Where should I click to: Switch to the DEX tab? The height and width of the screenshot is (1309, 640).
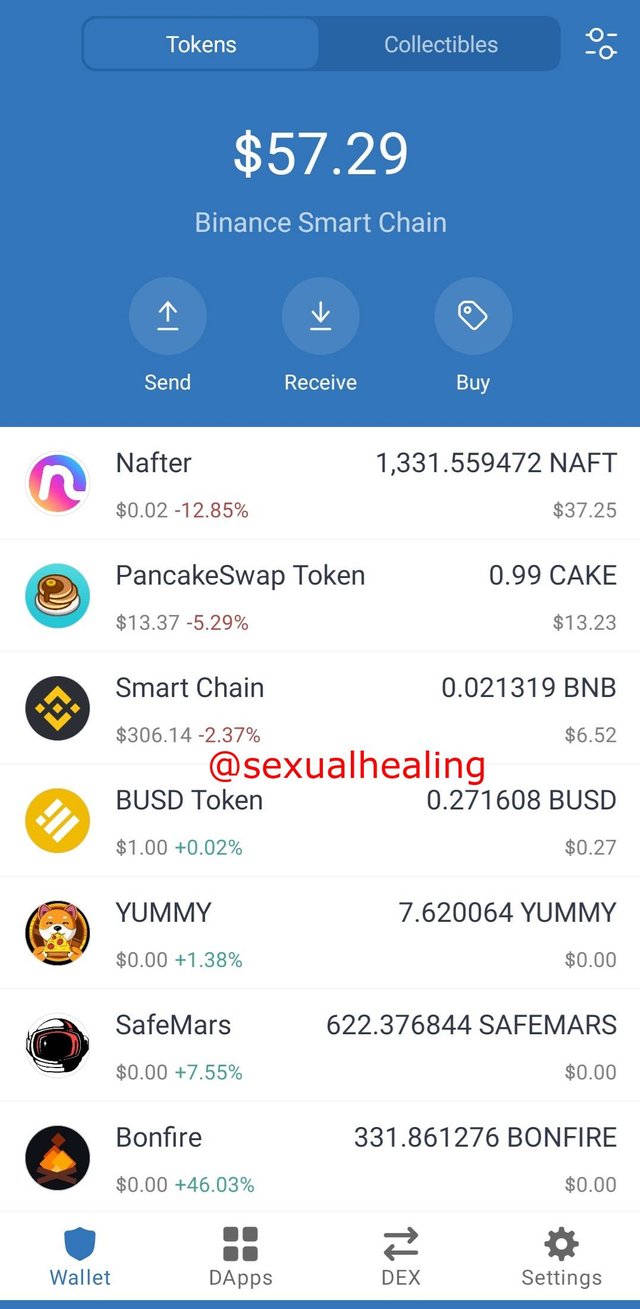401,1257
